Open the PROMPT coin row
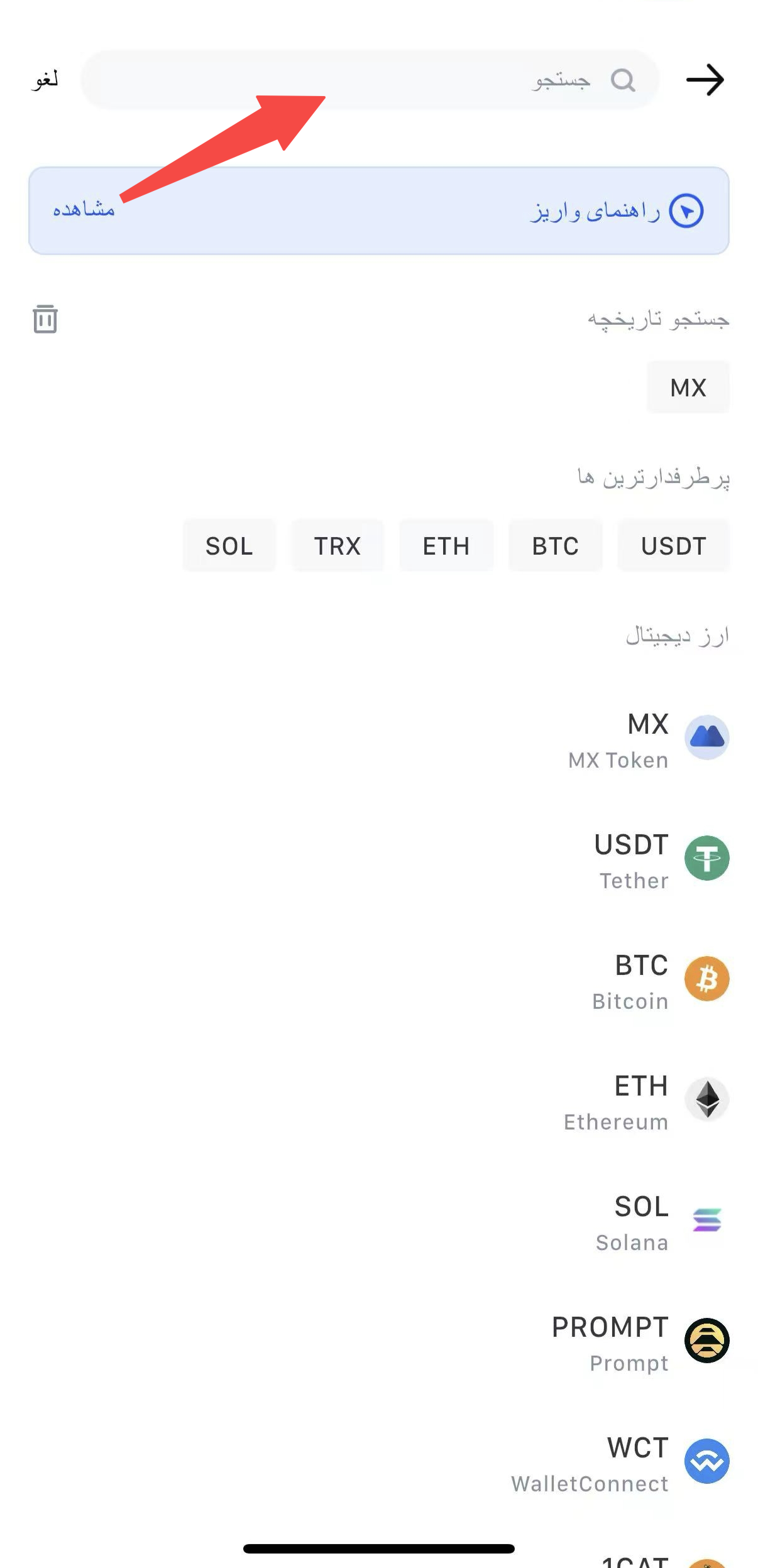Image resolution: width=758 pixels, height=1568 pixels. (x=379, y=1342)
